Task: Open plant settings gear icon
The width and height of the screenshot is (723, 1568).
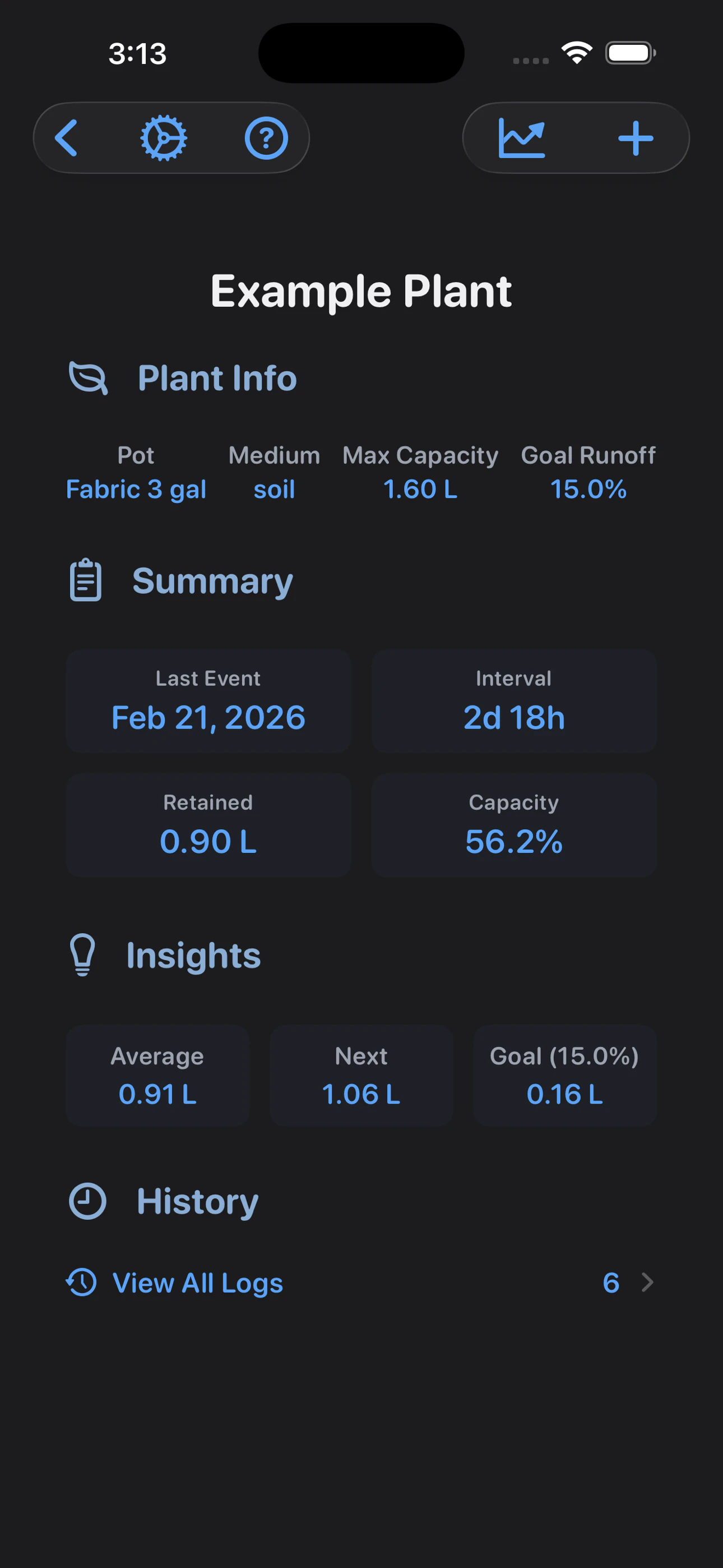Action: [163, 138]
